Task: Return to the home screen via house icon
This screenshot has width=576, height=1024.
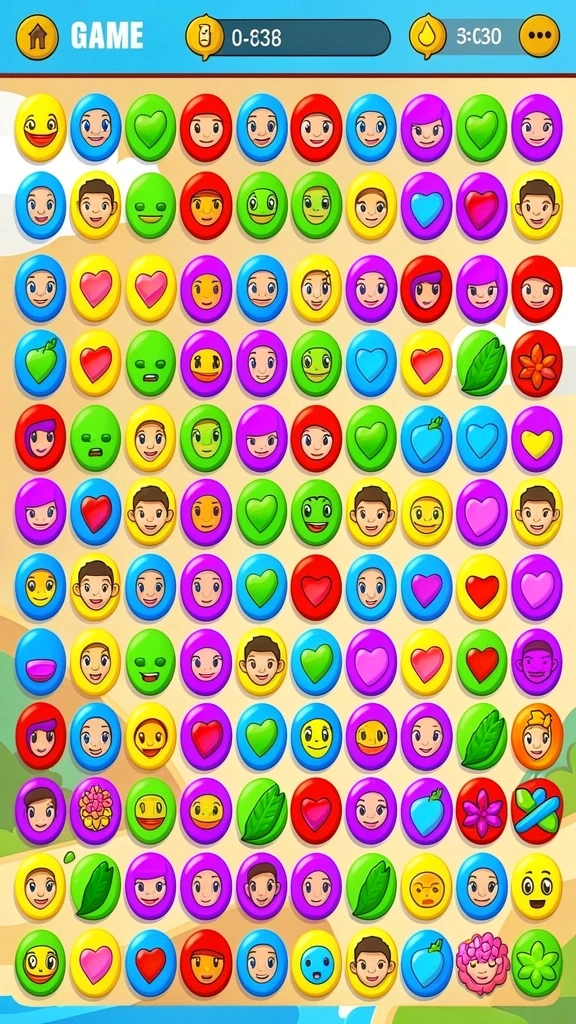Action: (37, 37)
